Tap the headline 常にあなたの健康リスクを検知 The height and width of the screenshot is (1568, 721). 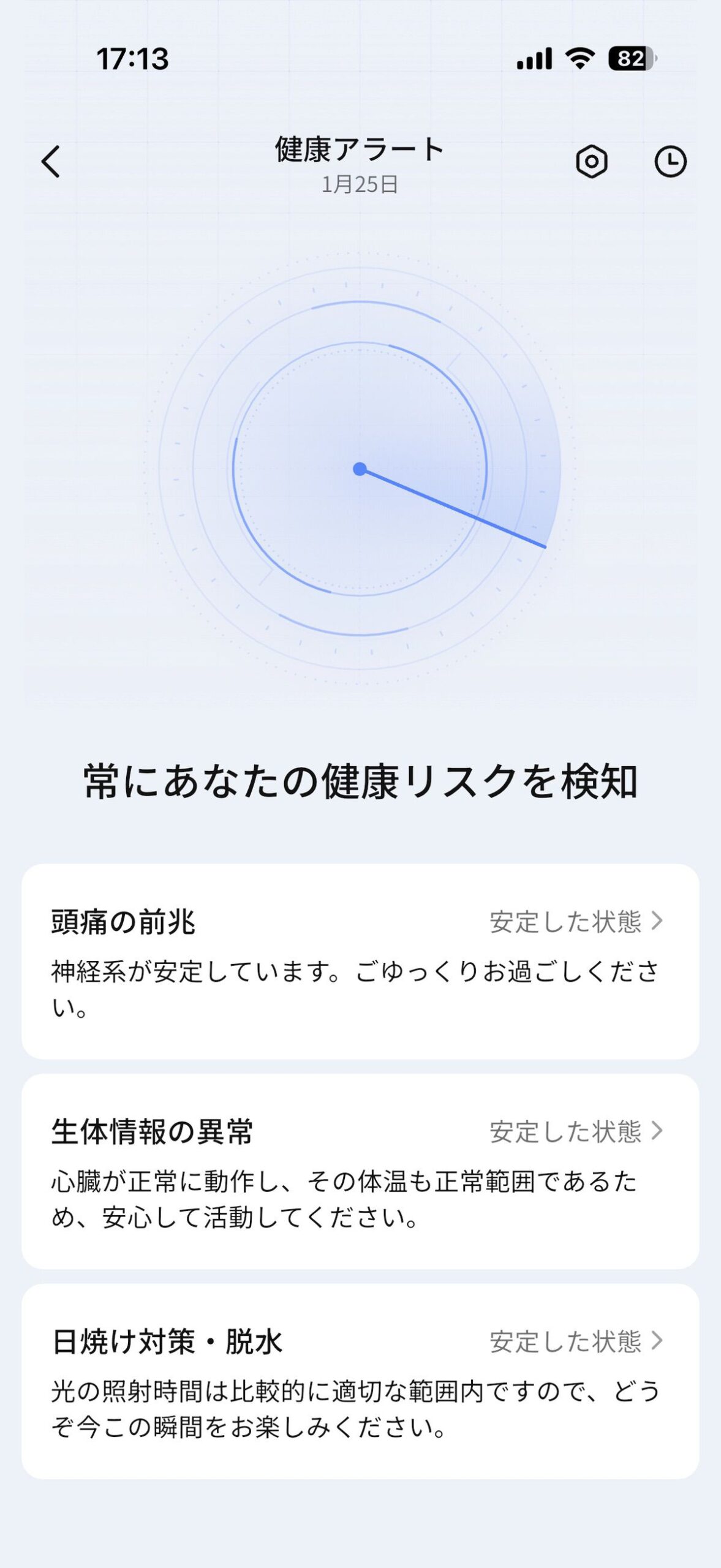point(360,790)
